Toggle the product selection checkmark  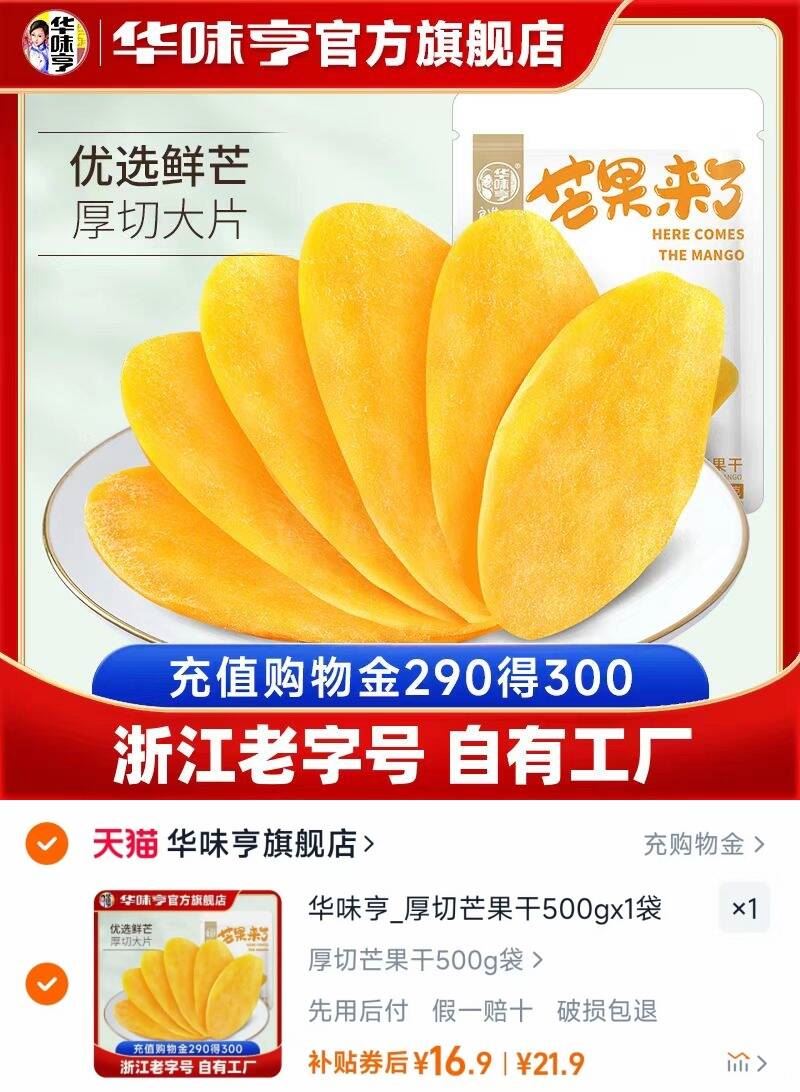tap(48, 981)
